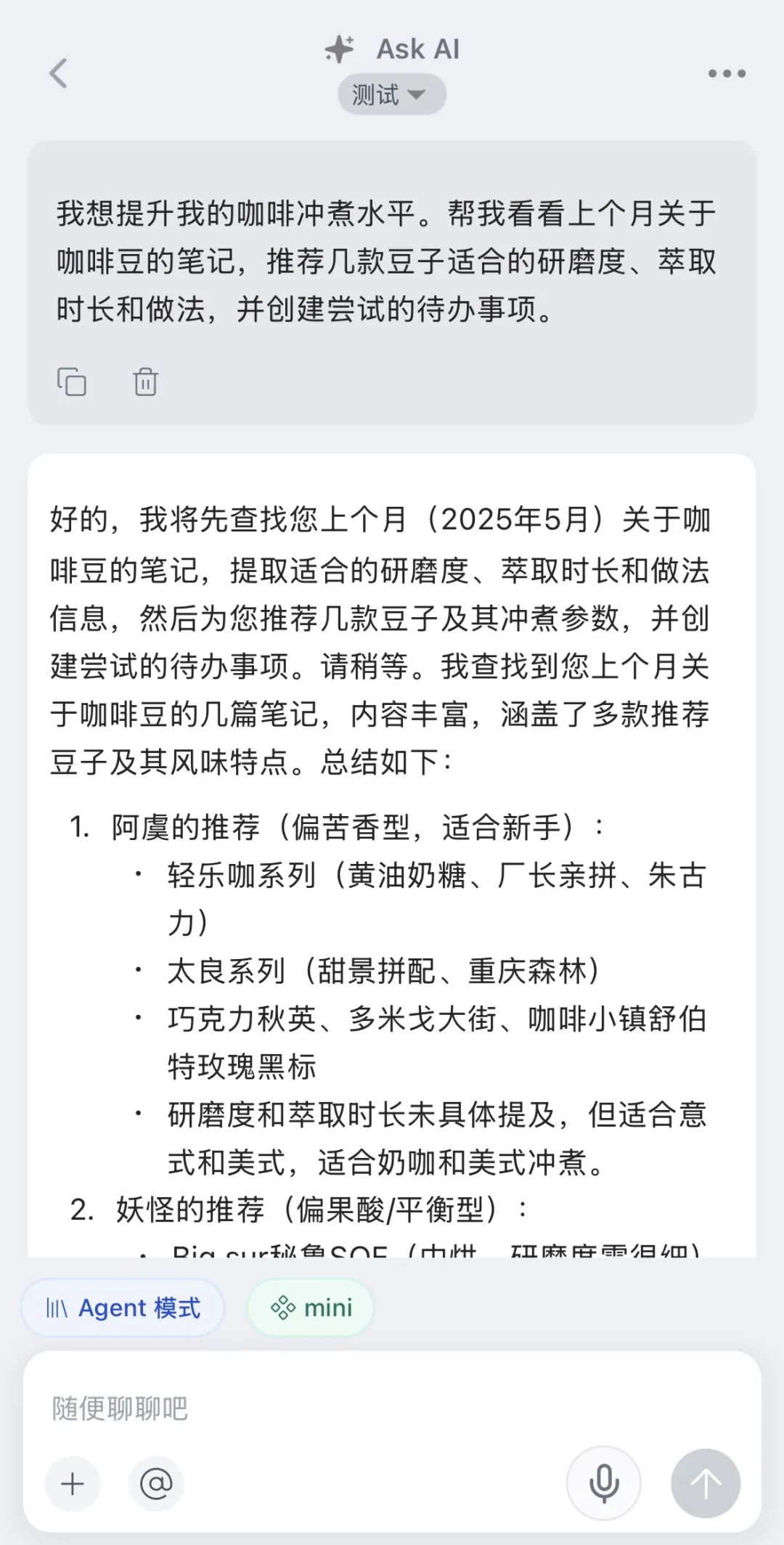Viewport: 784px width, 1545px height.
Task: Start voice input with the microphone
Action: click(x=603, y=1483)
